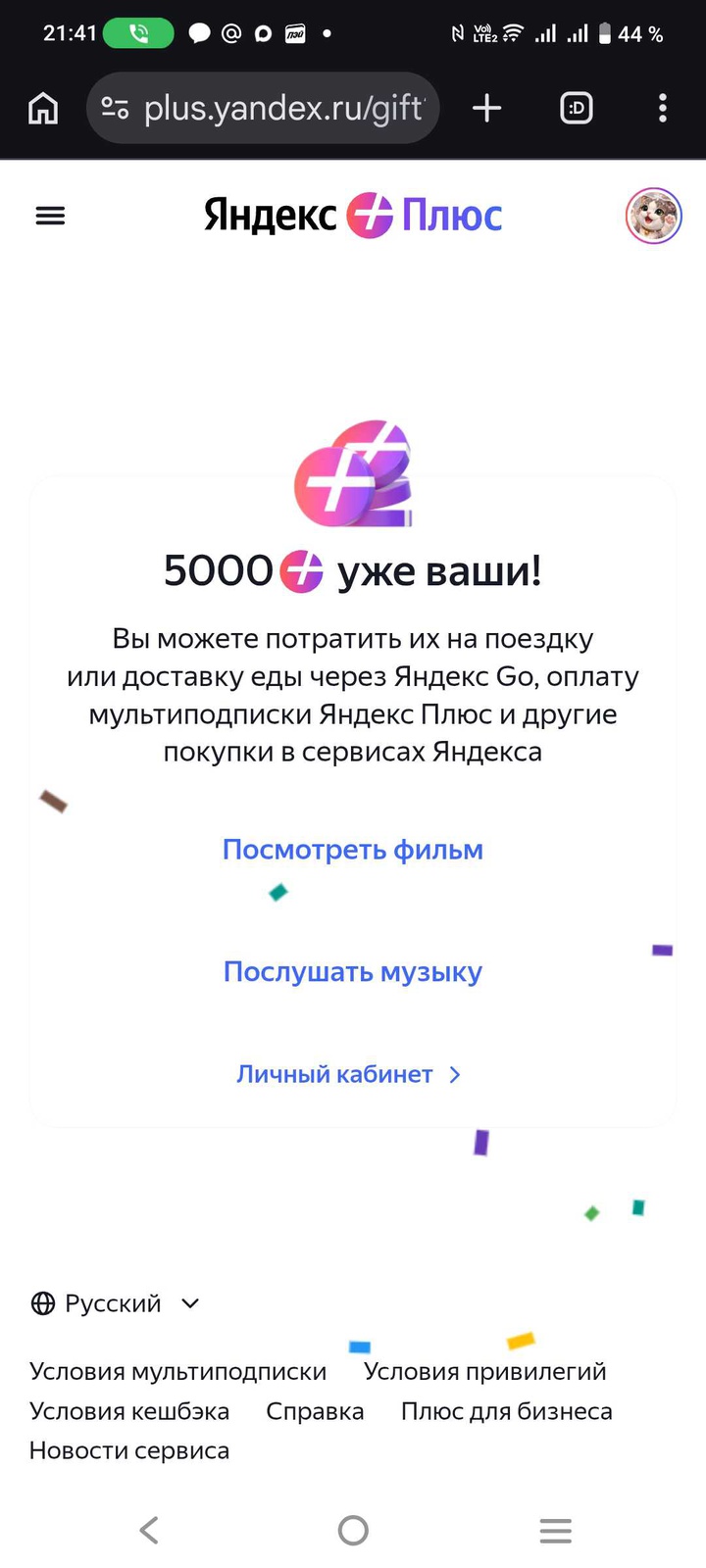The width and height of the screenshot is (706, 1568).
Task: Open the profile avatar
Action: point(653,216)
